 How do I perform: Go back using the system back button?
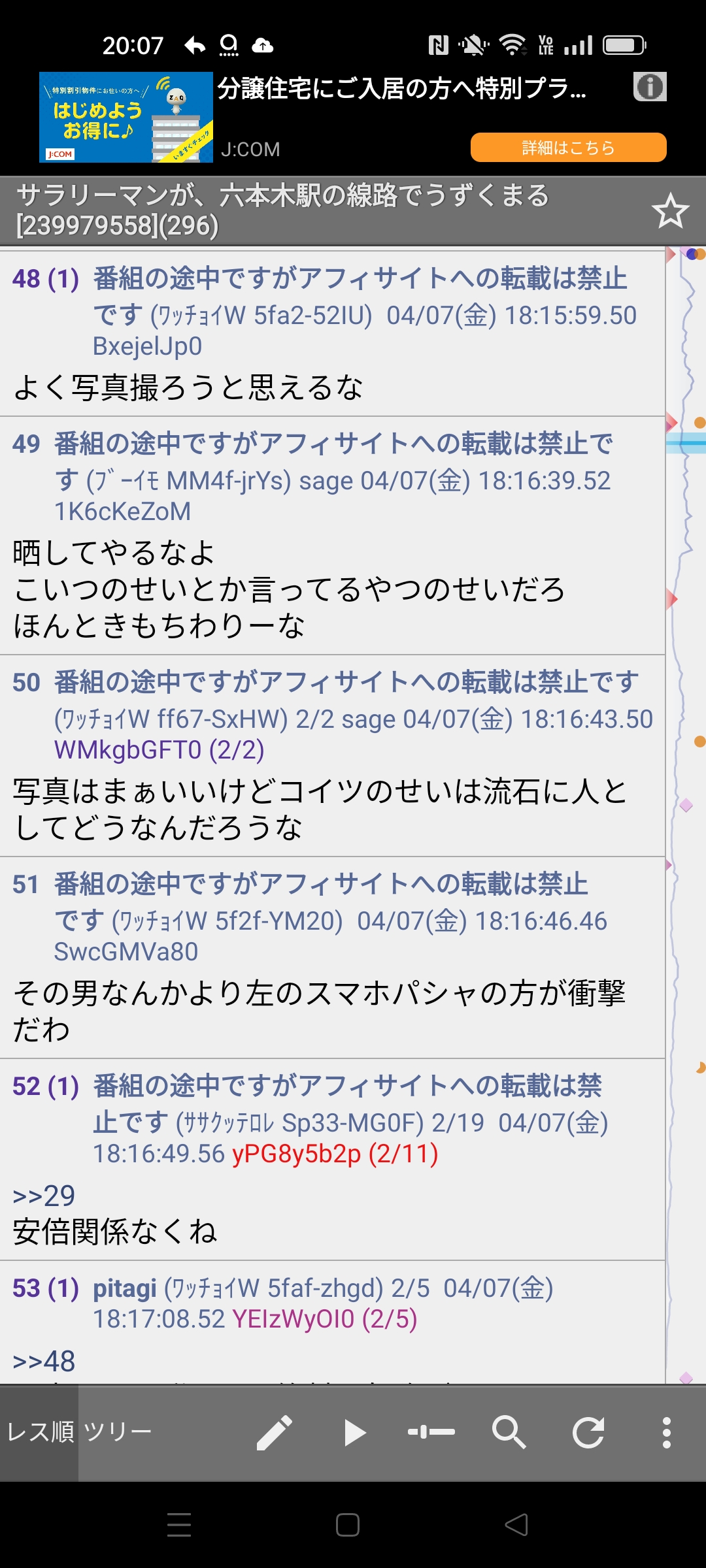[516, 1525]
